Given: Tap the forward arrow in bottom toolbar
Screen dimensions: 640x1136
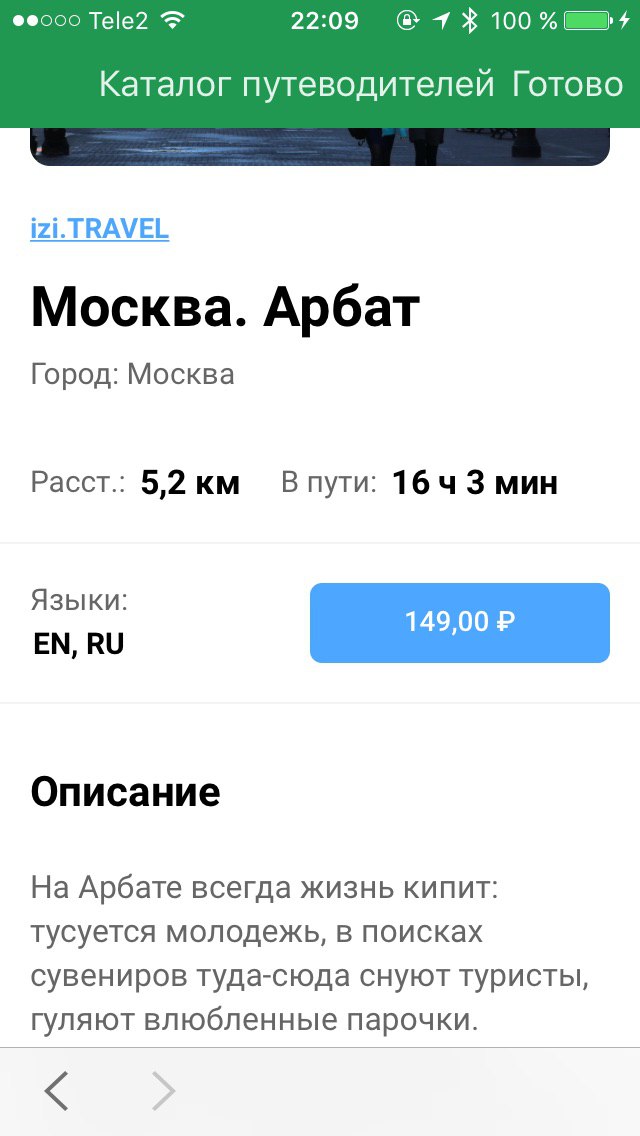Looking at the screenshot, I should point(164,1090).
